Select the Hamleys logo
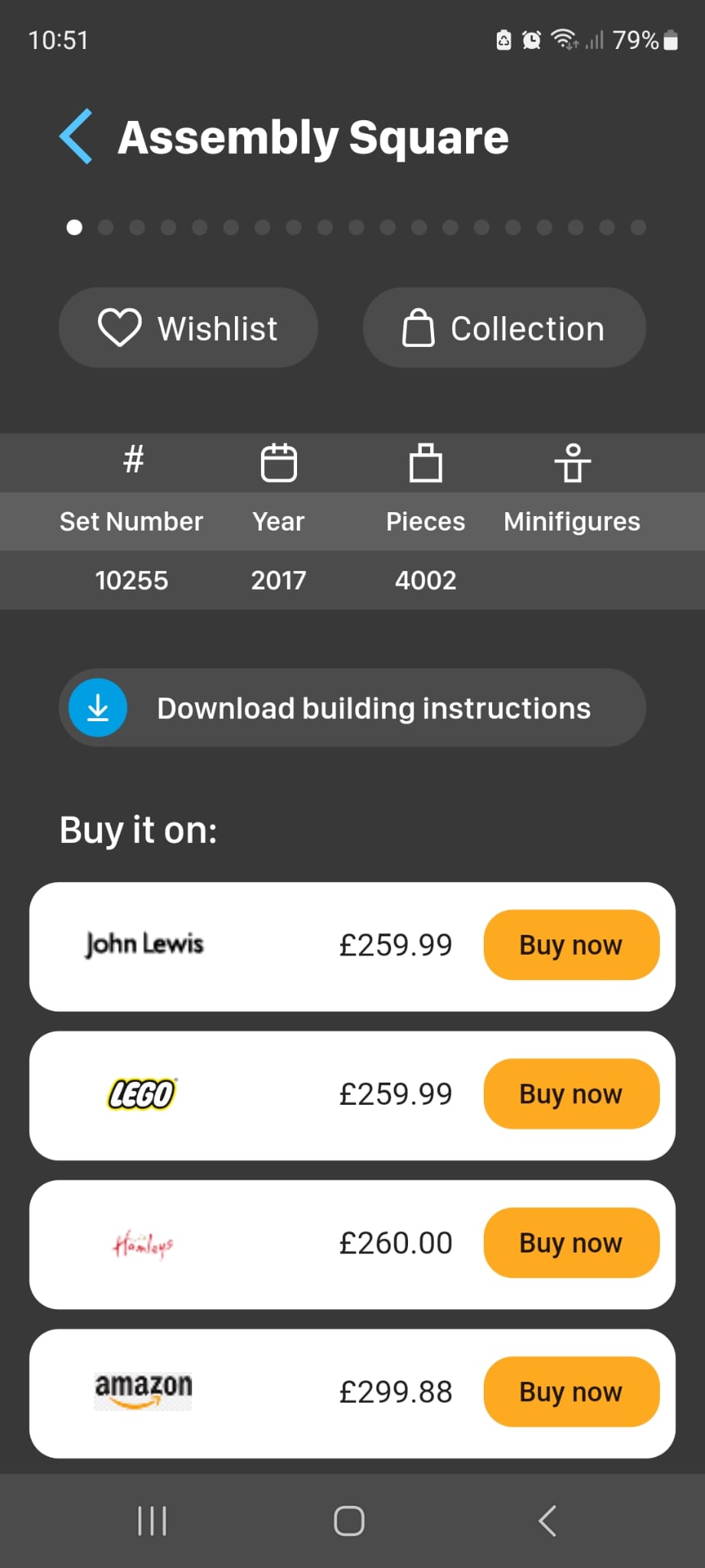The image size is (705, 1568). click(142, 1243)
